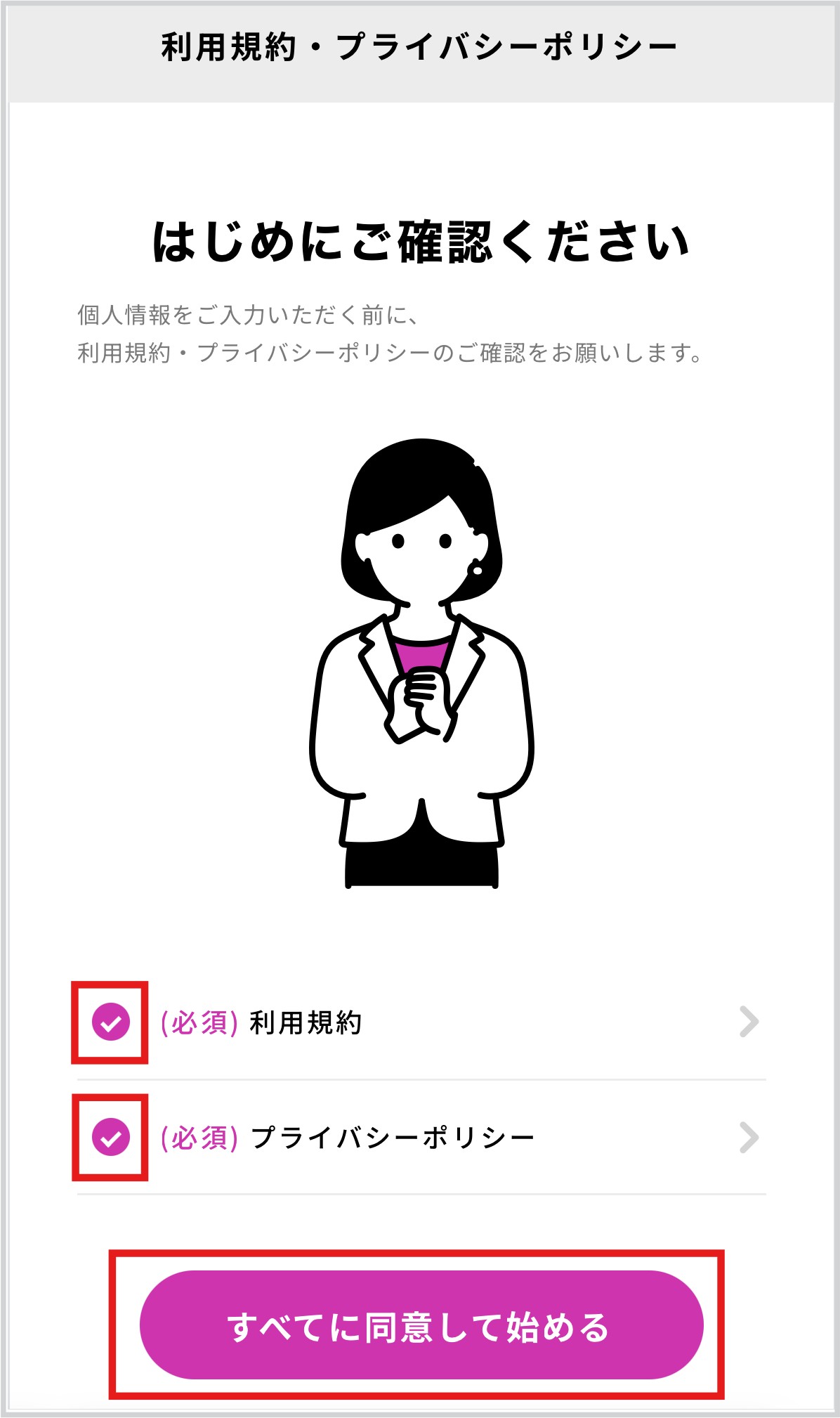
Task: Uncheck the プライバシーポリシー agreement checkbox
Action: pos(111,1137)
